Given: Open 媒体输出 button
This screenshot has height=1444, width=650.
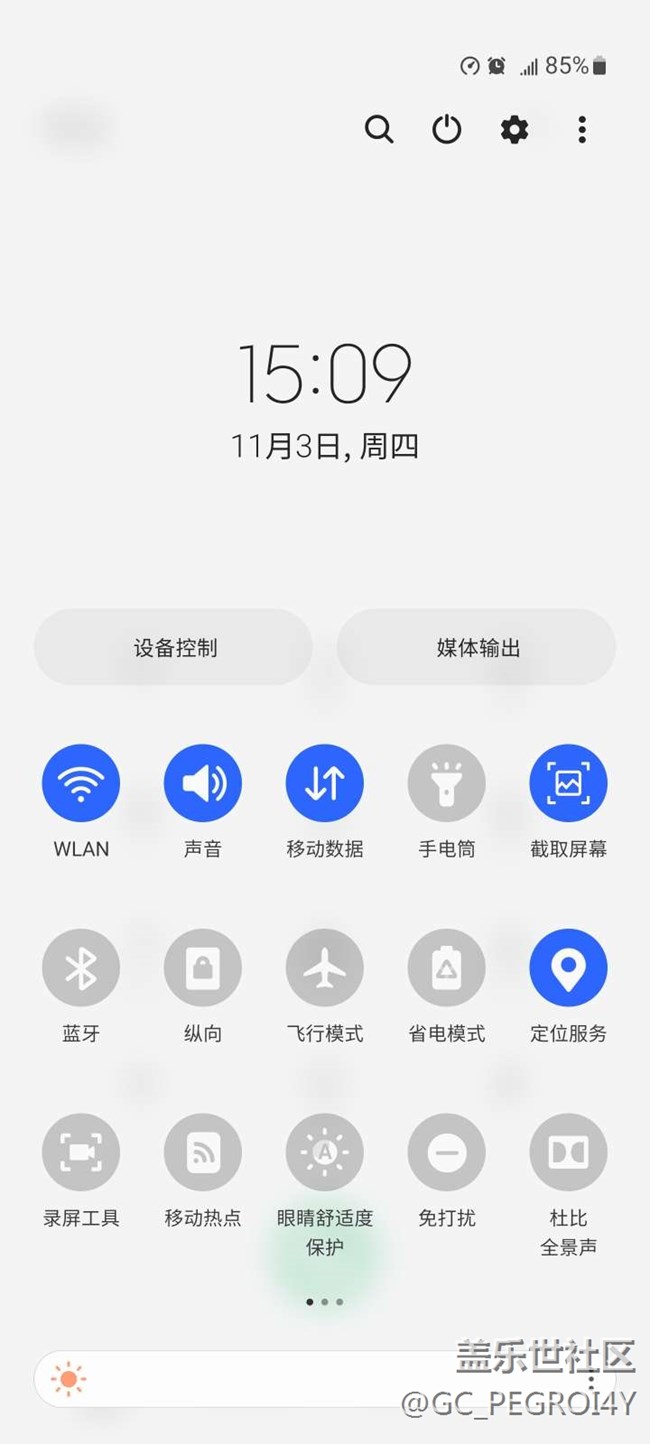Looking at the screenshot, I should [477, 648].
